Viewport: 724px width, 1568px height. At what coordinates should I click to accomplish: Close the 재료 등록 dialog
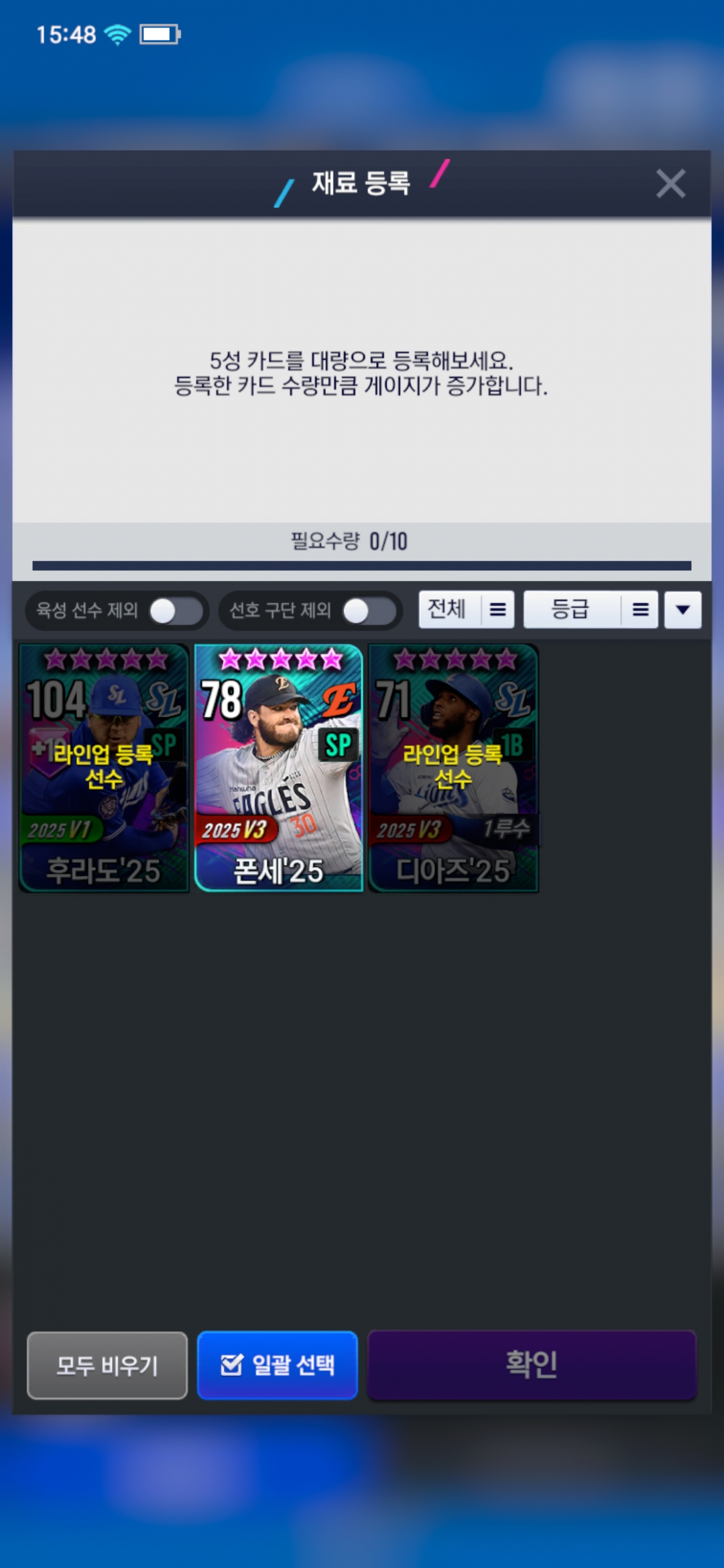click(x=670, y=183)
